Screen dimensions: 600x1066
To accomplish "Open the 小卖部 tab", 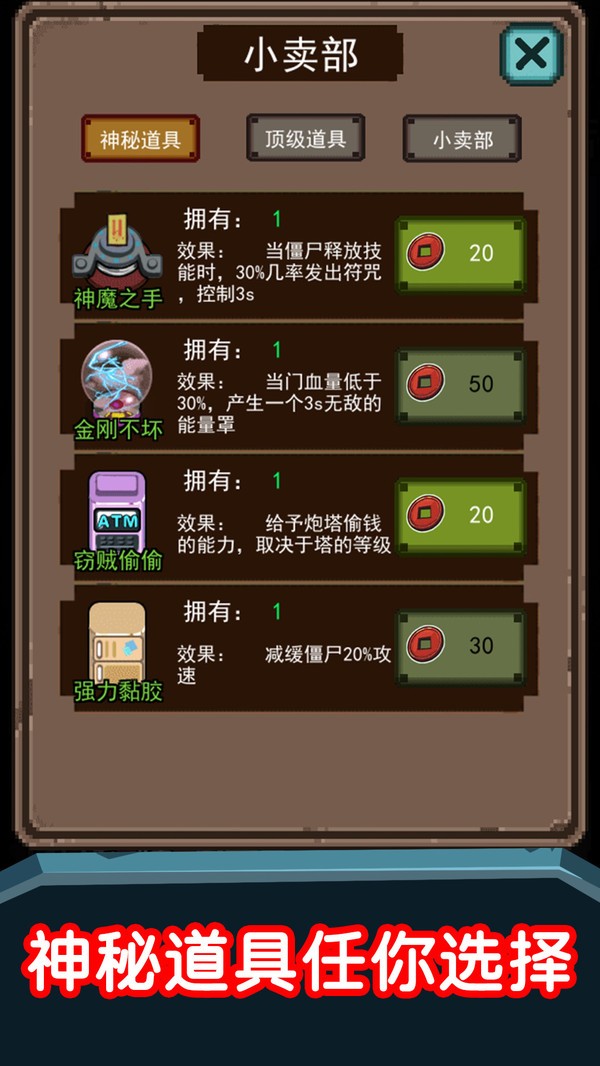I will point(462,139).
